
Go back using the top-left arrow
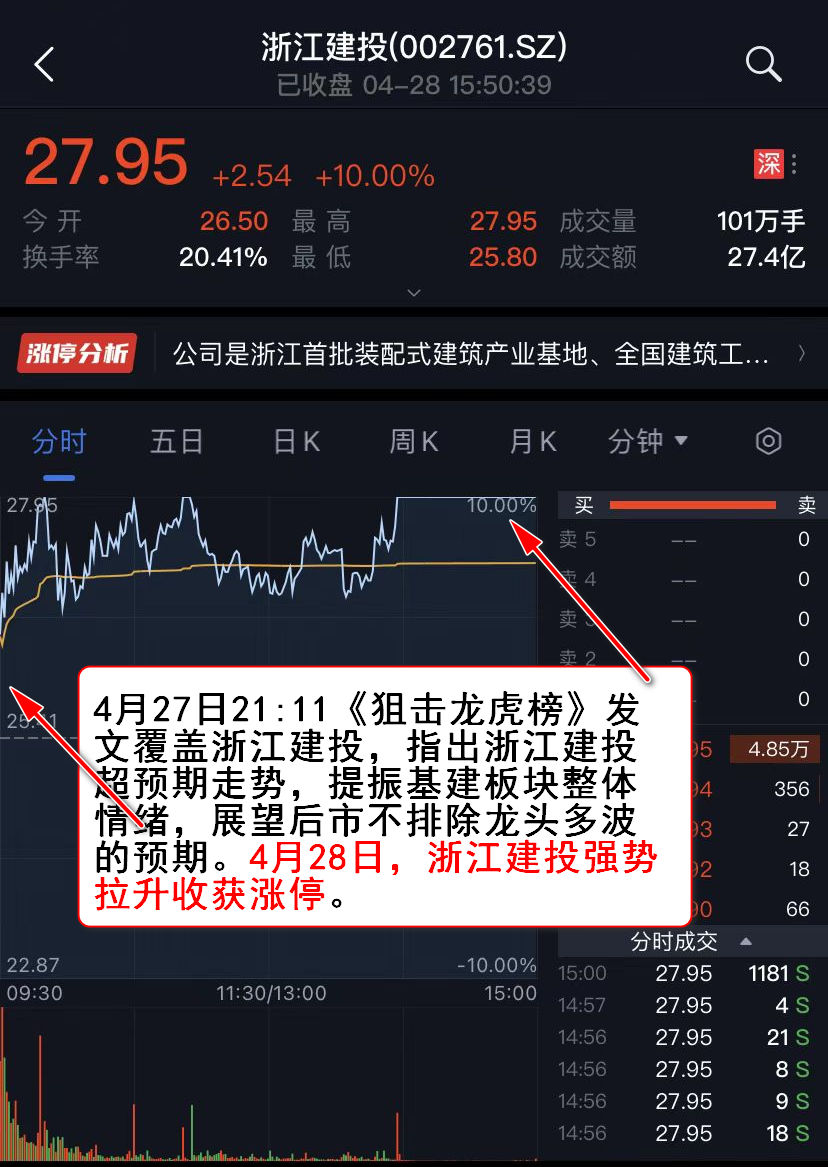click(x=44, y=65)
